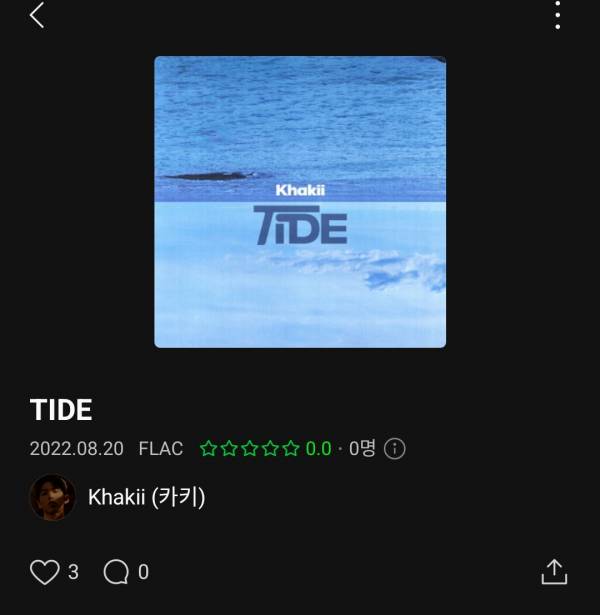Open the rating info icon
This screenshot has height=615, width=600.
pos(395,449)
